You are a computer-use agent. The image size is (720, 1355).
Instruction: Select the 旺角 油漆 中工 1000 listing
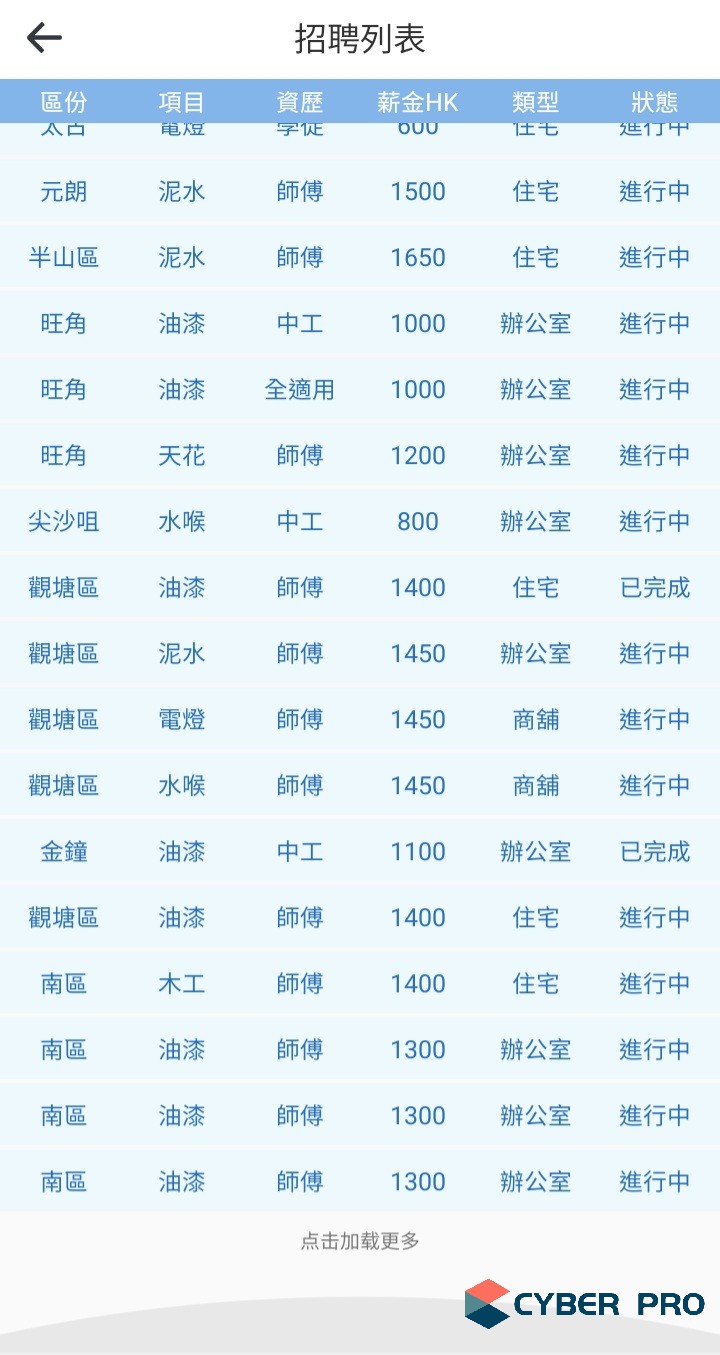click(360, 323)
